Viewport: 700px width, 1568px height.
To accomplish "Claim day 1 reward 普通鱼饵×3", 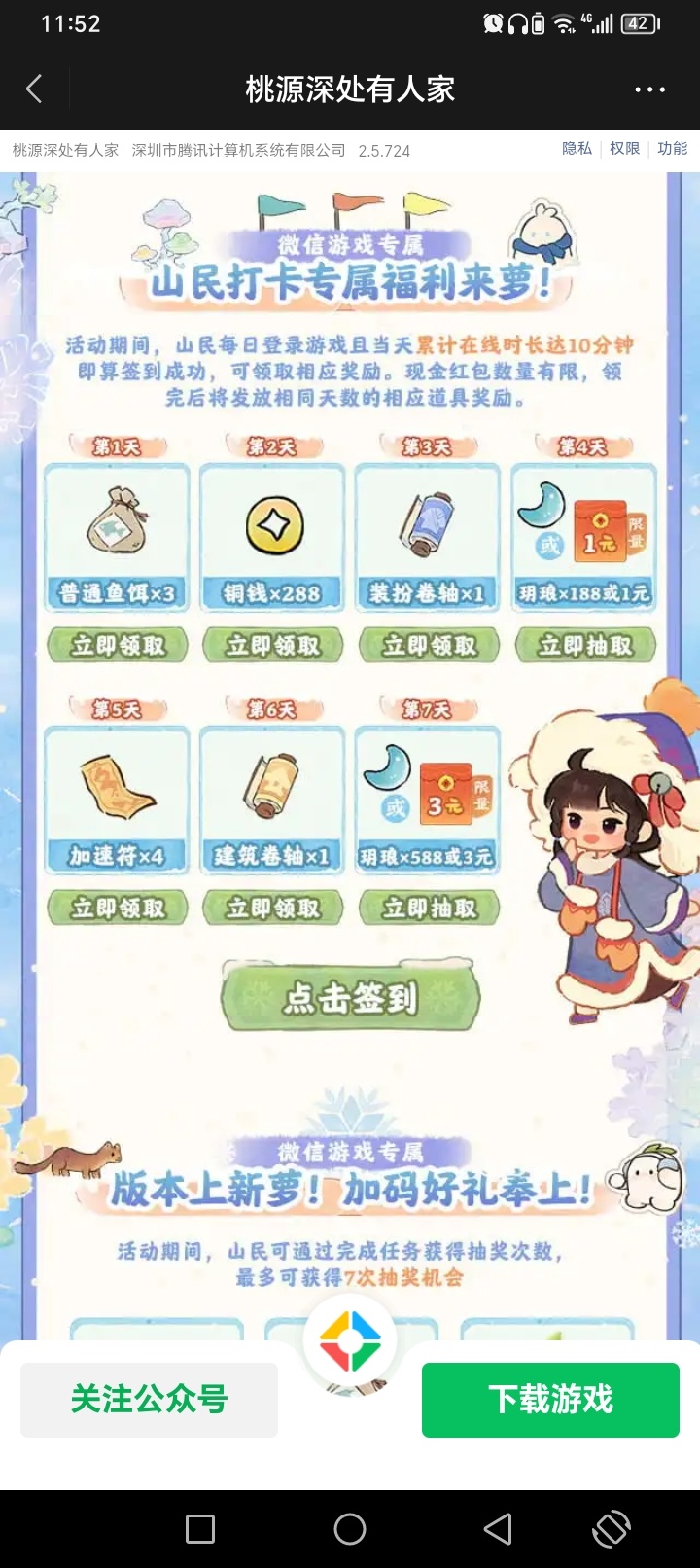I will pos(117,645).
